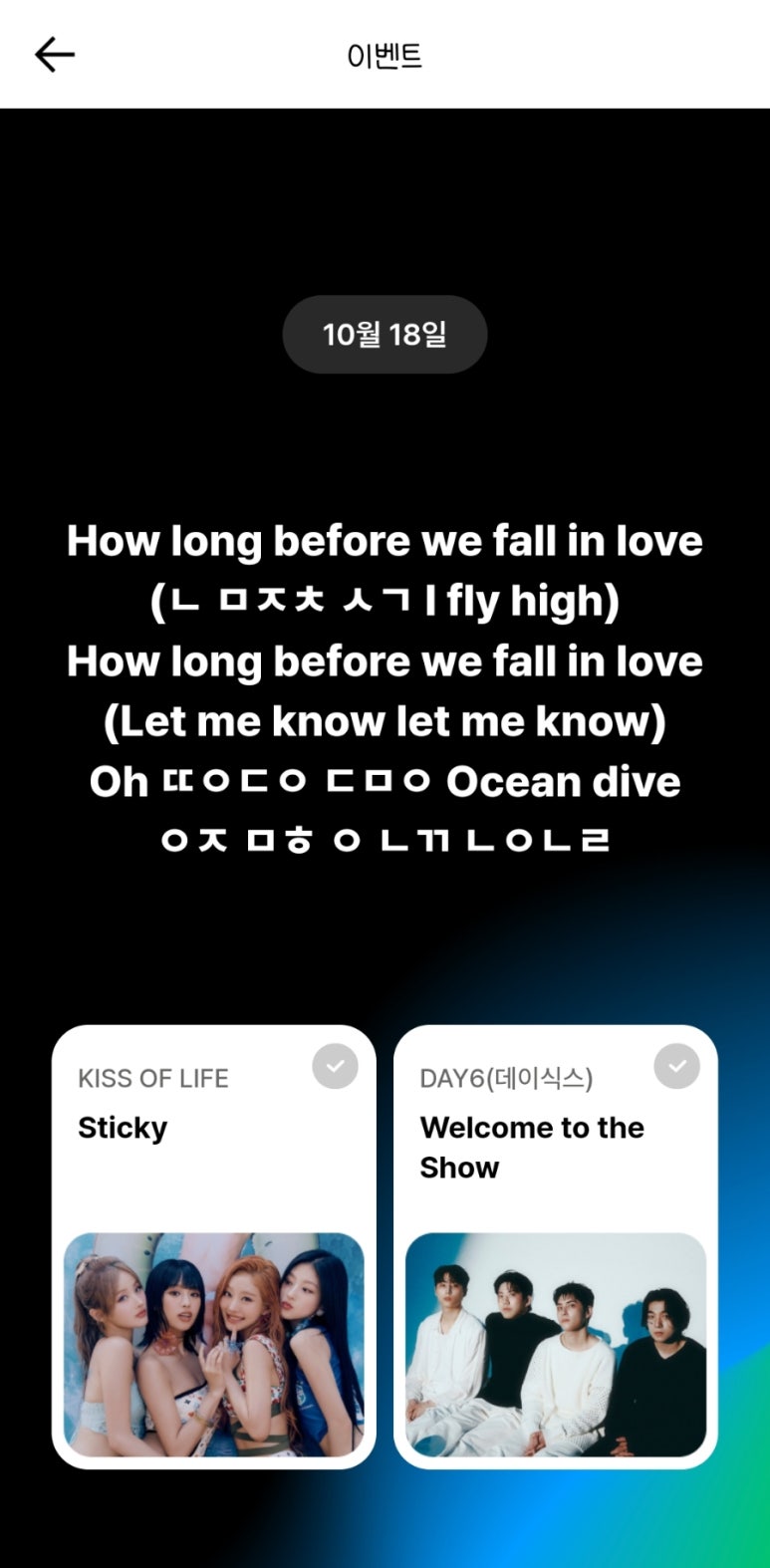Image resolution: width=770 pixels, height=1568 pixels.
Task: Go back using the top arrow
Action: [55, 55]
